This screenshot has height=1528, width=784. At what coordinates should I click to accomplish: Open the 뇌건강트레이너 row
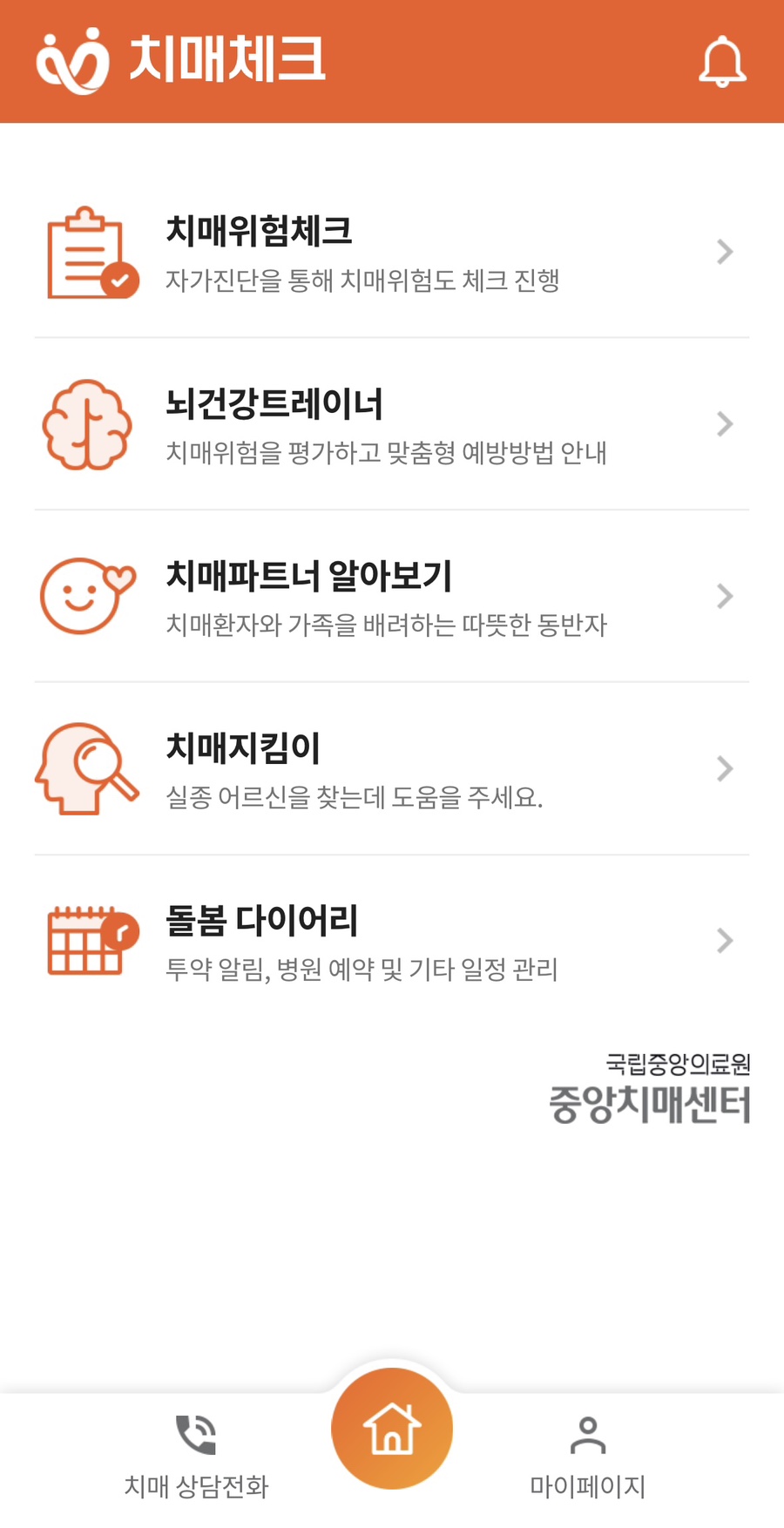391,425
